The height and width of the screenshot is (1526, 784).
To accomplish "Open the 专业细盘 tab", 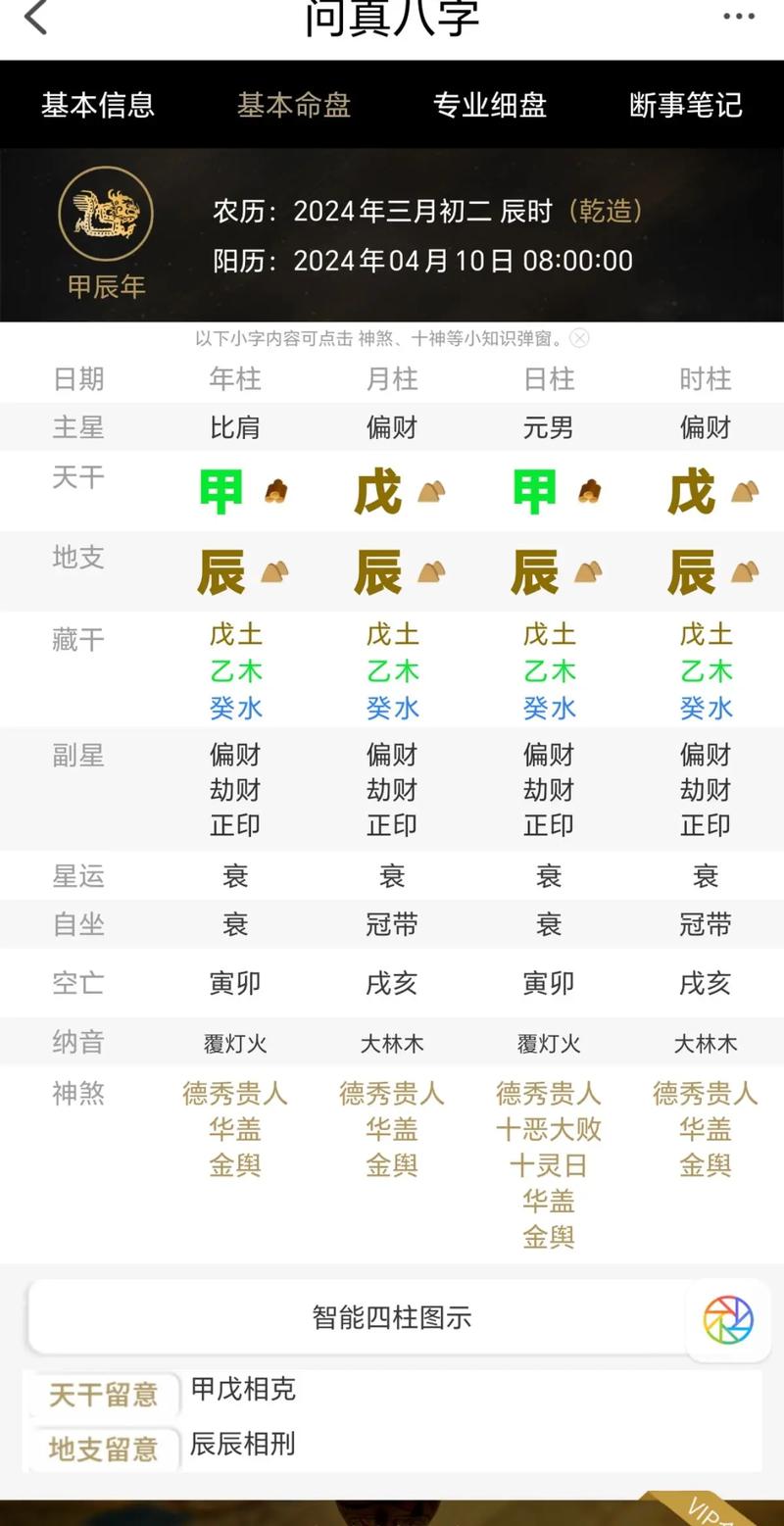I will 490,105.
